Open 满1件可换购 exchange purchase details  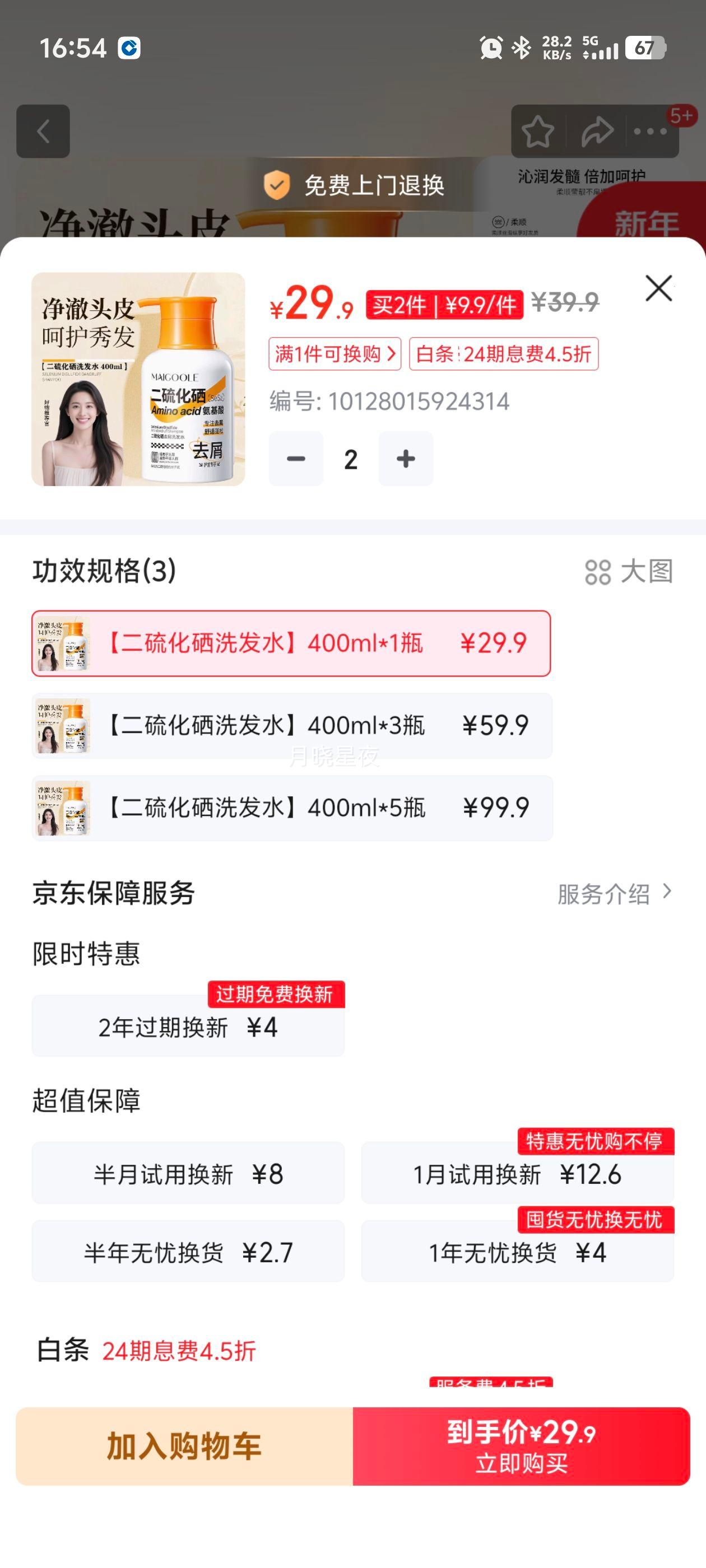coord(335,353)
